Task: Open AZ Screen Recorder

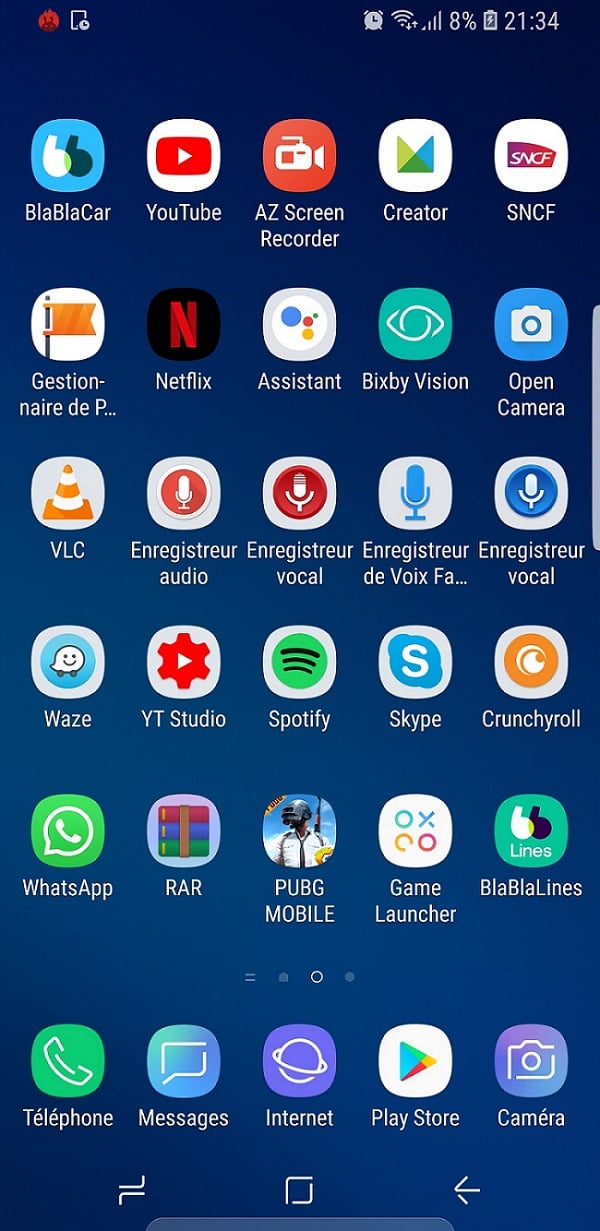Action: pos(300,156)
